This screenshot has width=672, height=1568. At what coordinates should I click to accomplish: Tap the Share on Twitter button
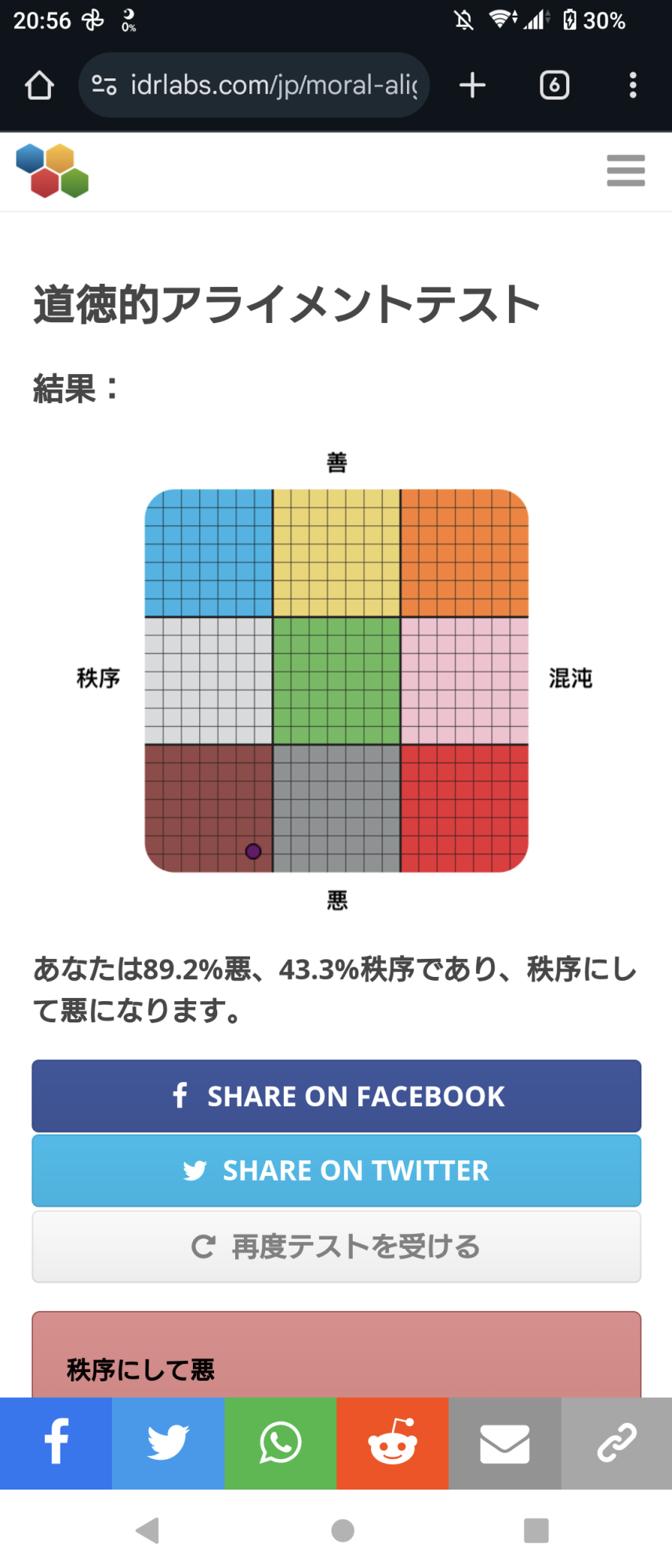click(336, 1170)
